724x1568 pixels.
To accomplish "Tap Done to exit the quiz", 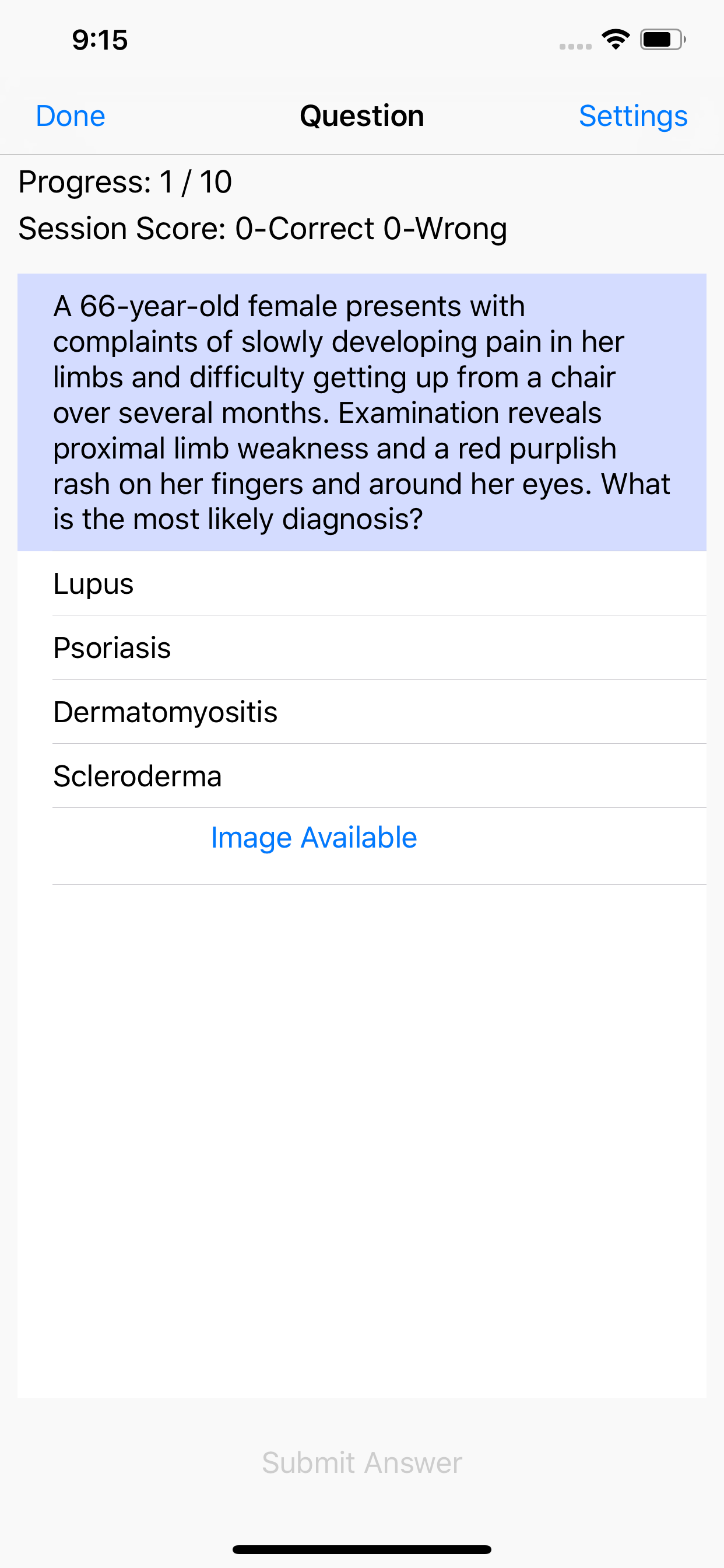I will (71, 116).
